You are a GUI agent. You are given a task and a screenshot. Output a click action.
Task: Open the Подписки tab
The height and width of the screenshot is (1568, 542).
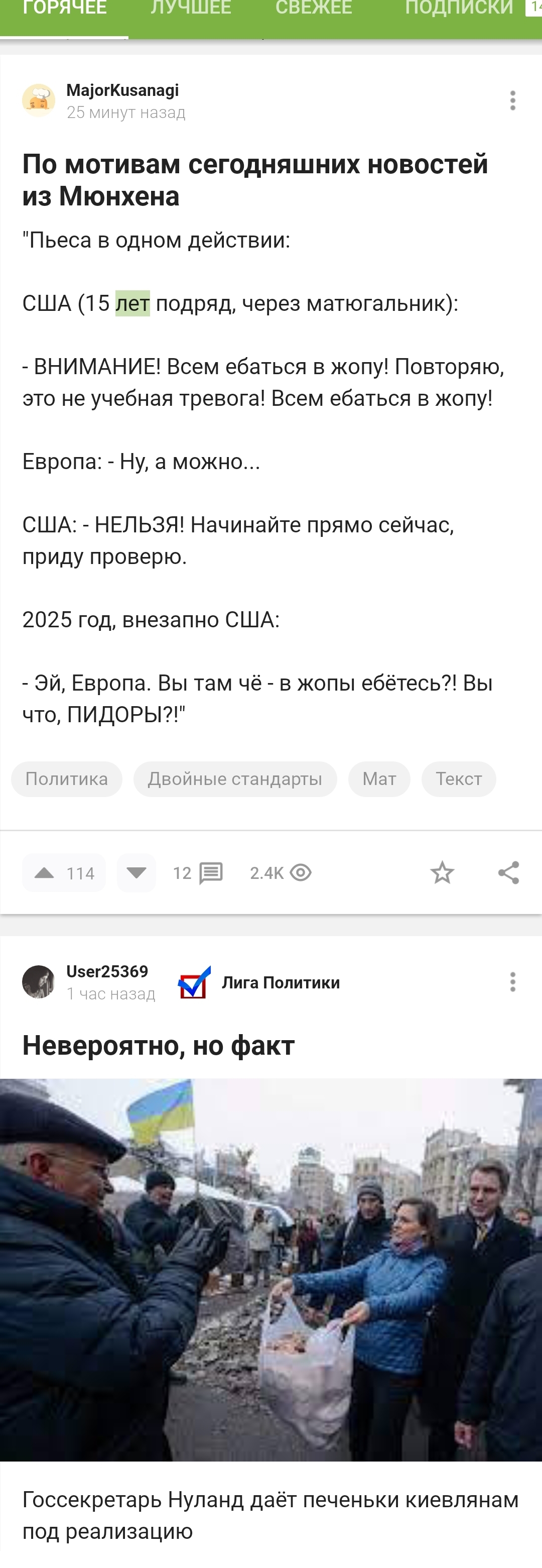(459, 9)
